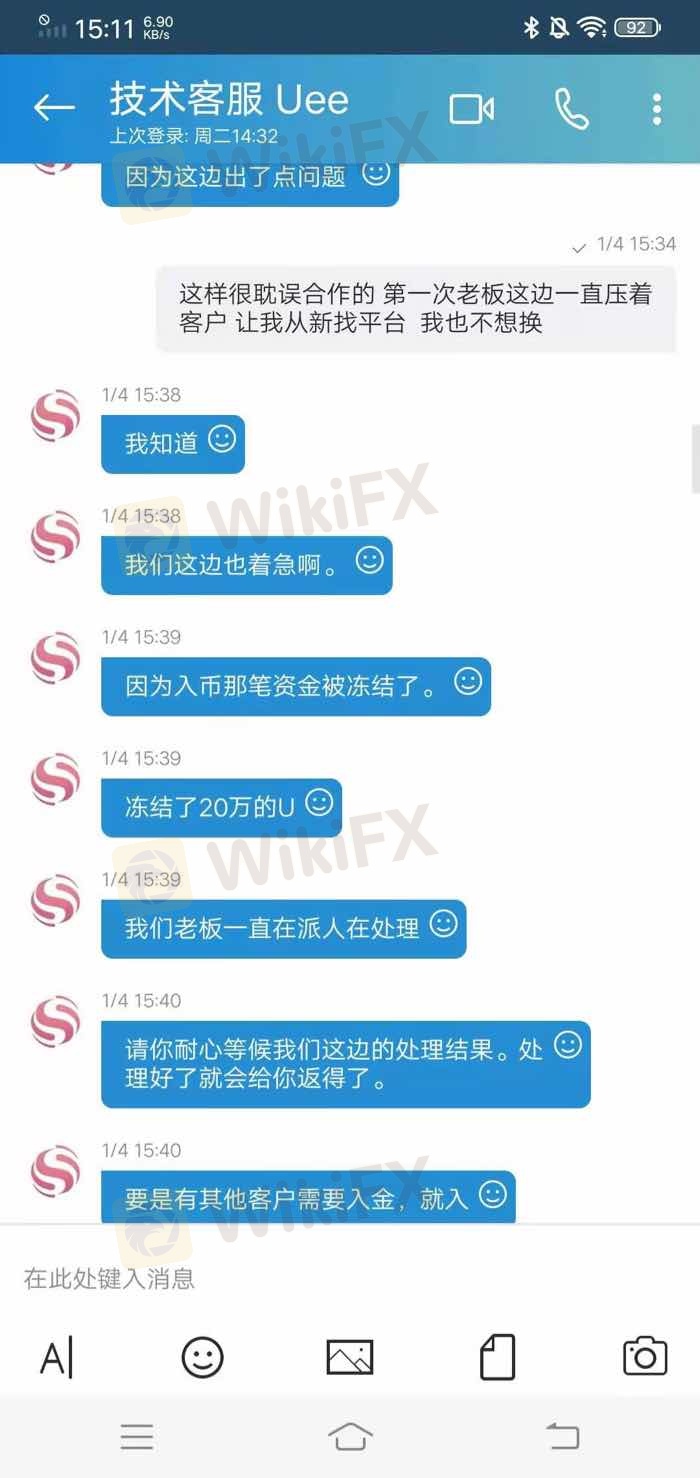Screen dimensions: 700x1478
Task: Open recent apps from navigation bar
Action: pyautogui.click(x=137, y=1437)
